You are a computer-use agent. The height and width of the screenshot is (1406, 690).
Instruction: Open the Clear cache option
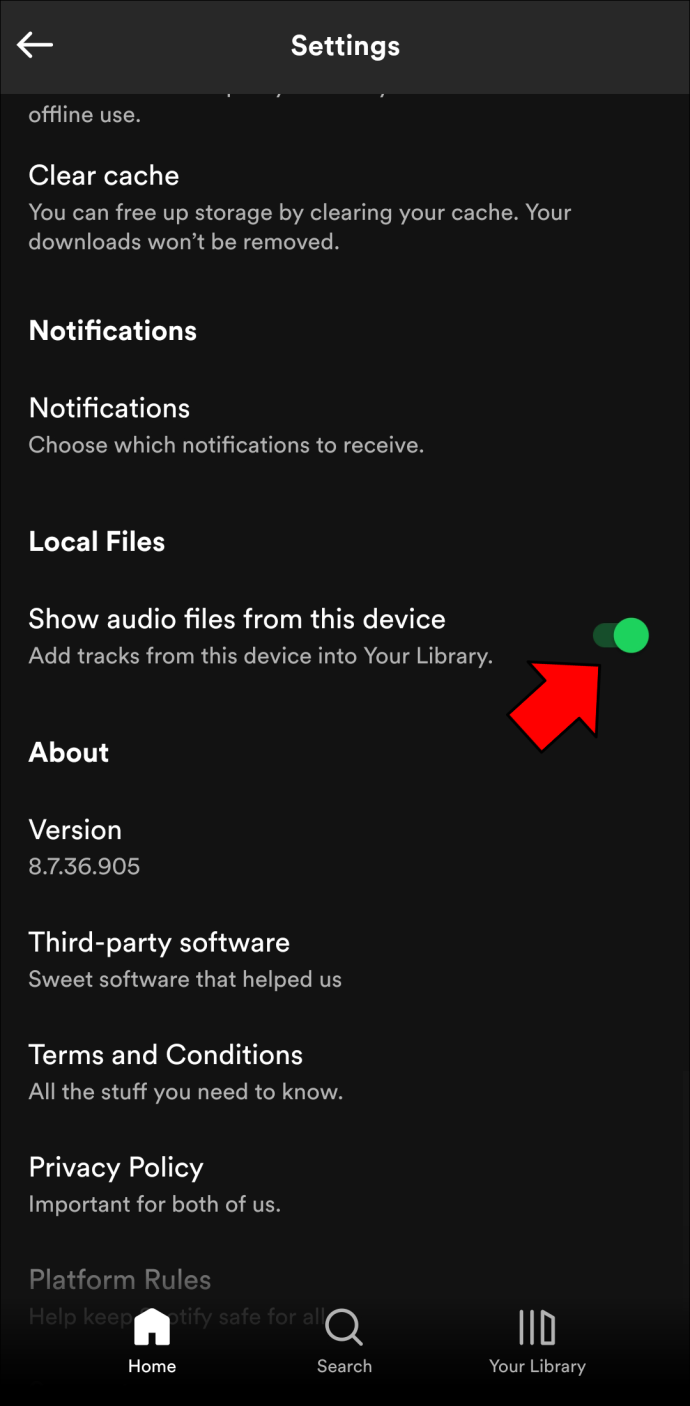pos(345,208)
